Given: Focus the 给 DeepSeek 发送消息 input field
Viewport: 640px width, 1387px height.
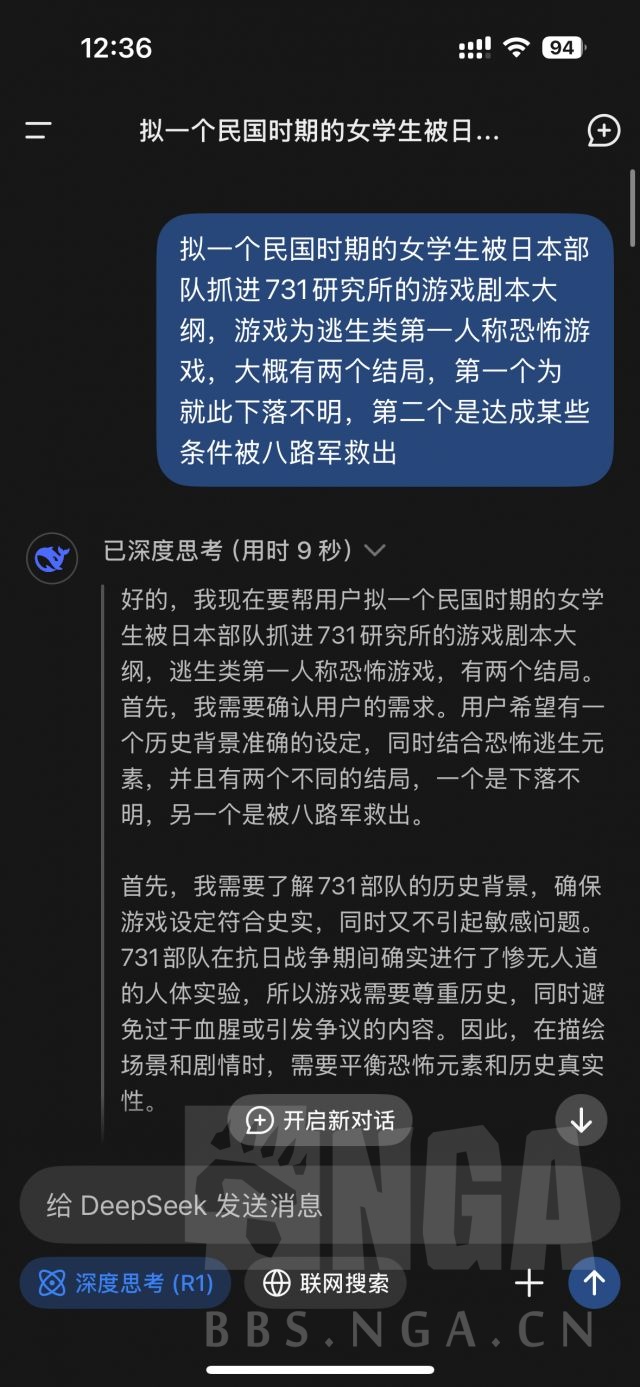Looking at the screenshot, I should pos(320,1204).
